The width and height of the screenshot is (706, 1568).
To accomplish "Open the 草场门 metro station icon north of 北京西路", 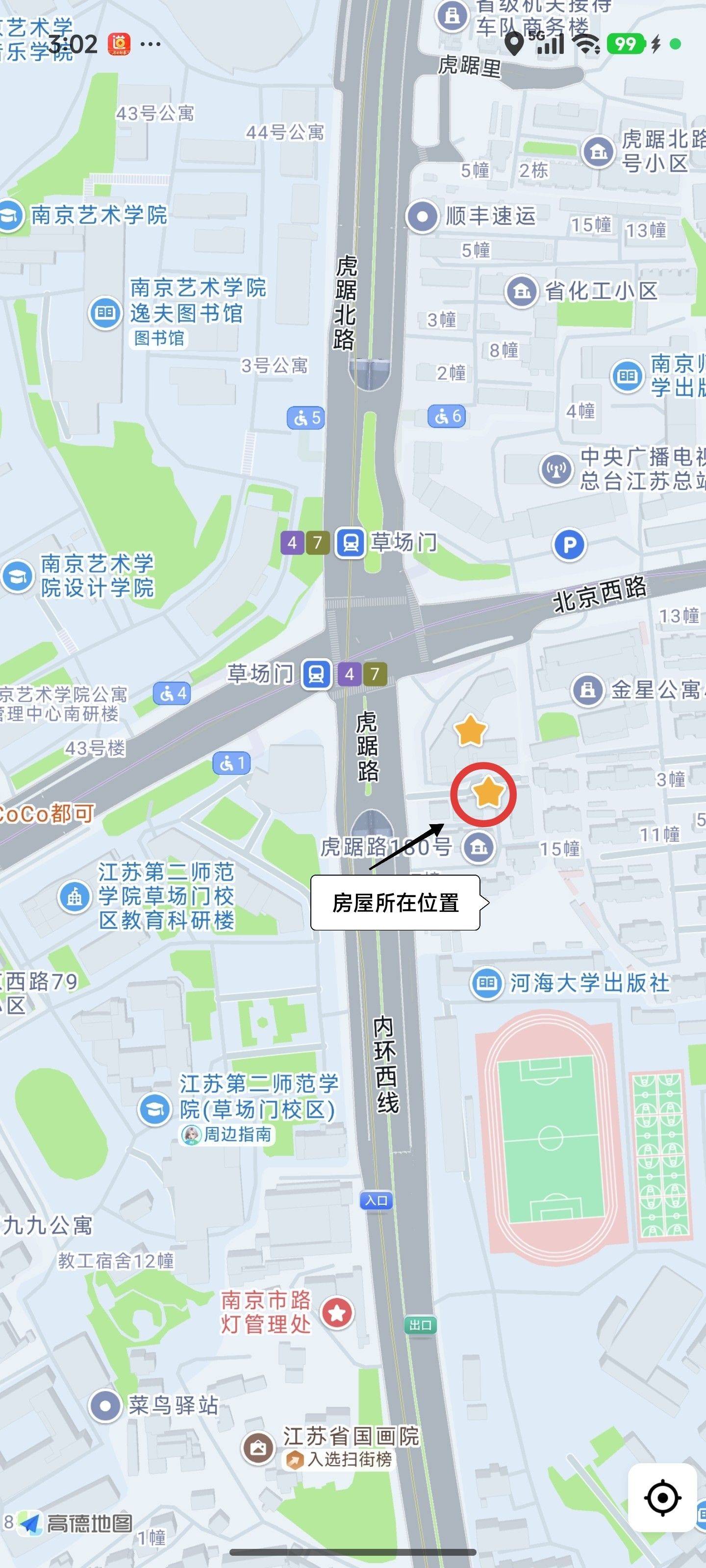I will (350, 542).
